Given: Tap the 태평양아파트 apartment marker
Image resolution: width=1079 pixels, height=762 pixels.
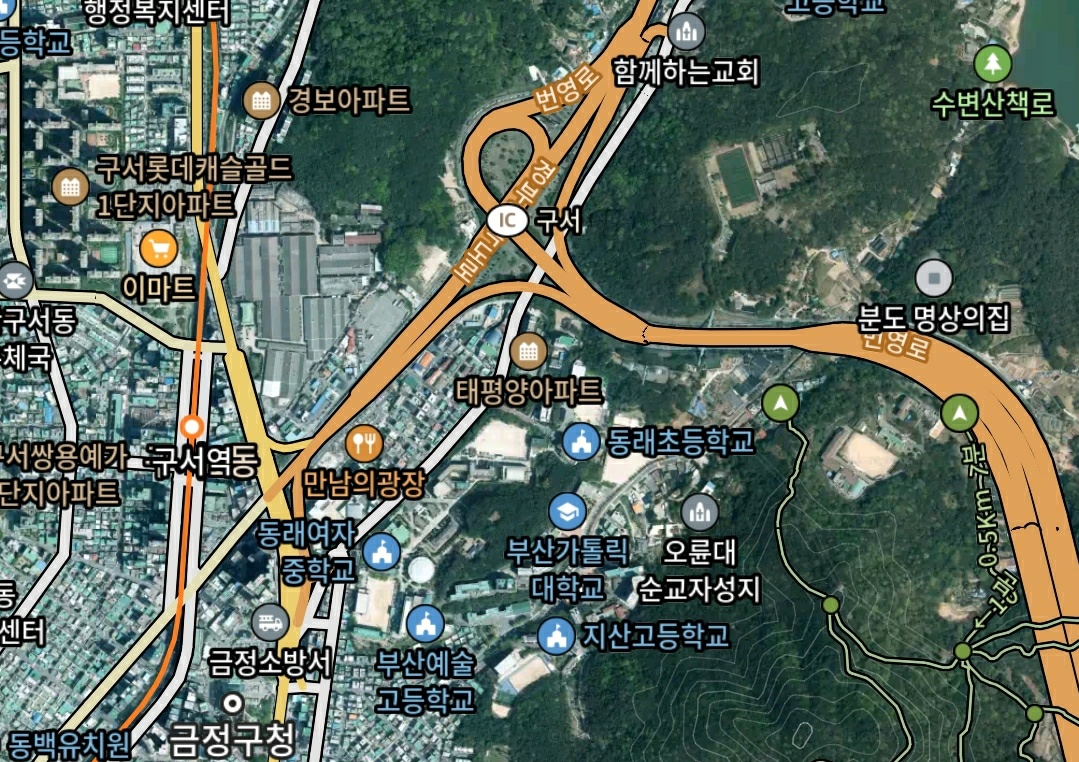Looking at the screenshot, I should tap(527, 351).
